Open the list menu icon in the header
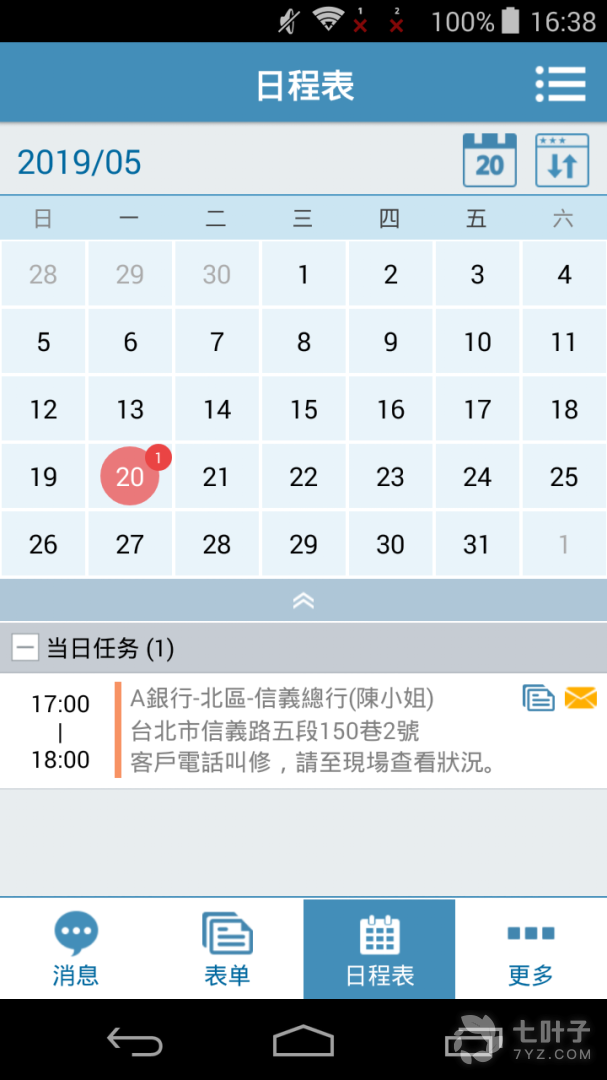This screenshot has height=1080, width=607. point(560,85)
